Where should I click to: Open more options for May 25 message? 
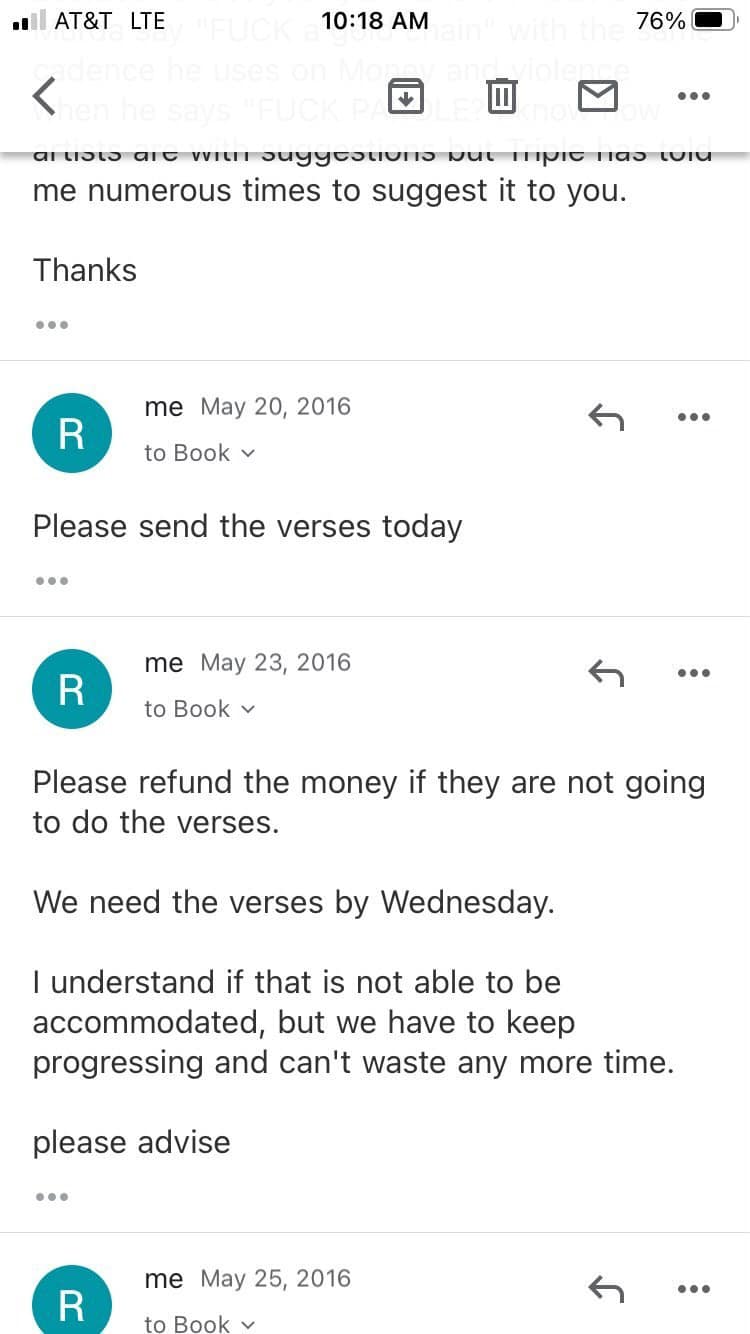point(693,1289)
